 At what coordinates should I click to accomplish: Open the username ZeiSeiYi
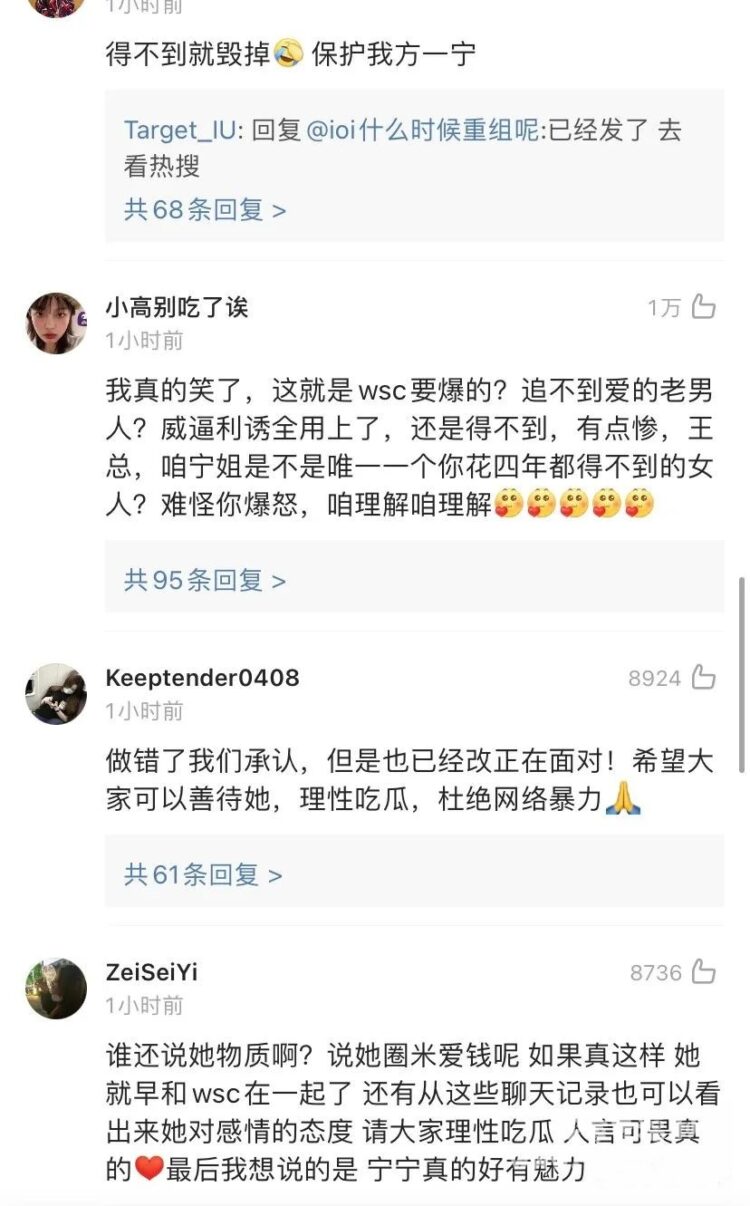coord(151,972)
